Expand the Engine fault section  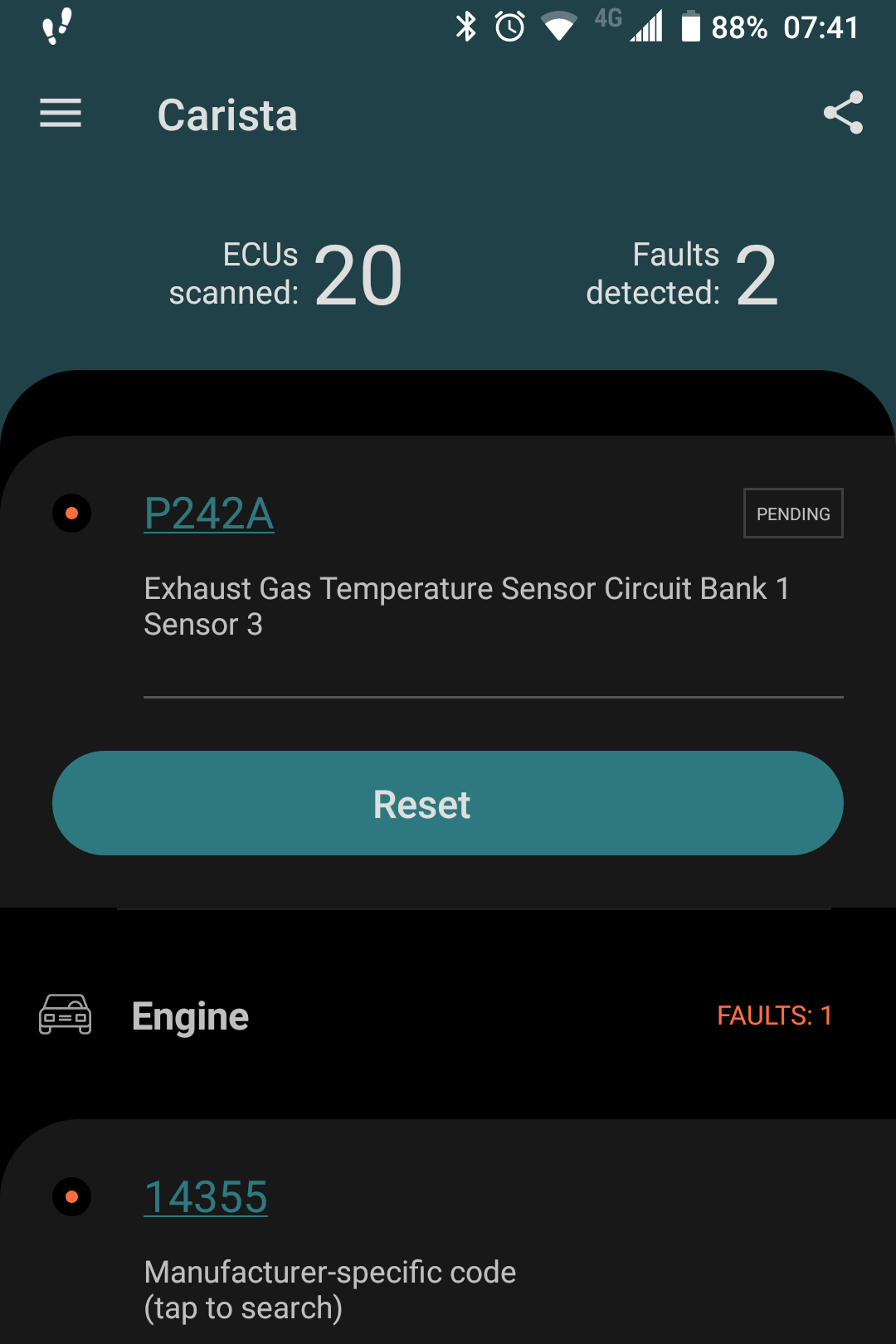190,1015
